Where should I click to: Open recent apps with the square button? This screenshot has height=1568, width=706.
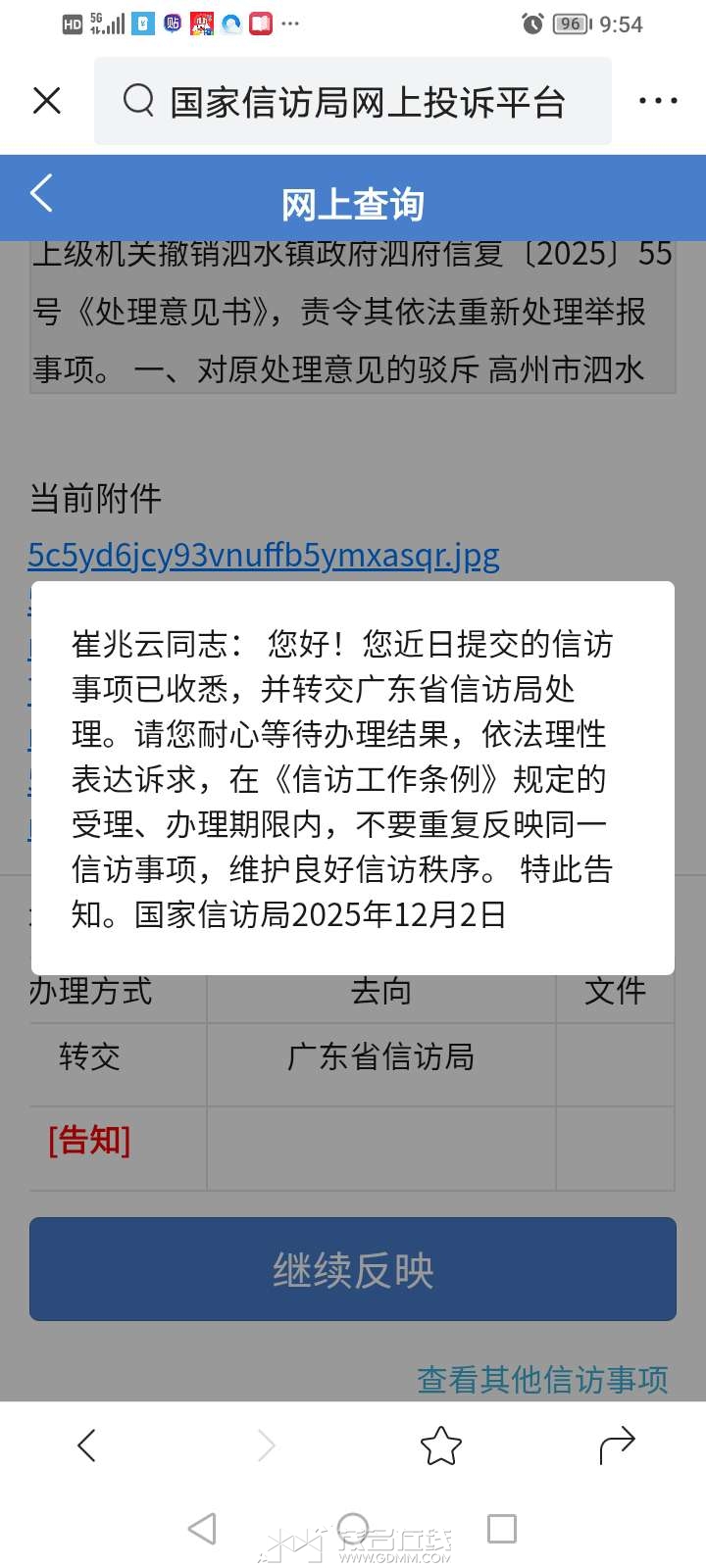pyautogui.click(x=502, y=1528)
